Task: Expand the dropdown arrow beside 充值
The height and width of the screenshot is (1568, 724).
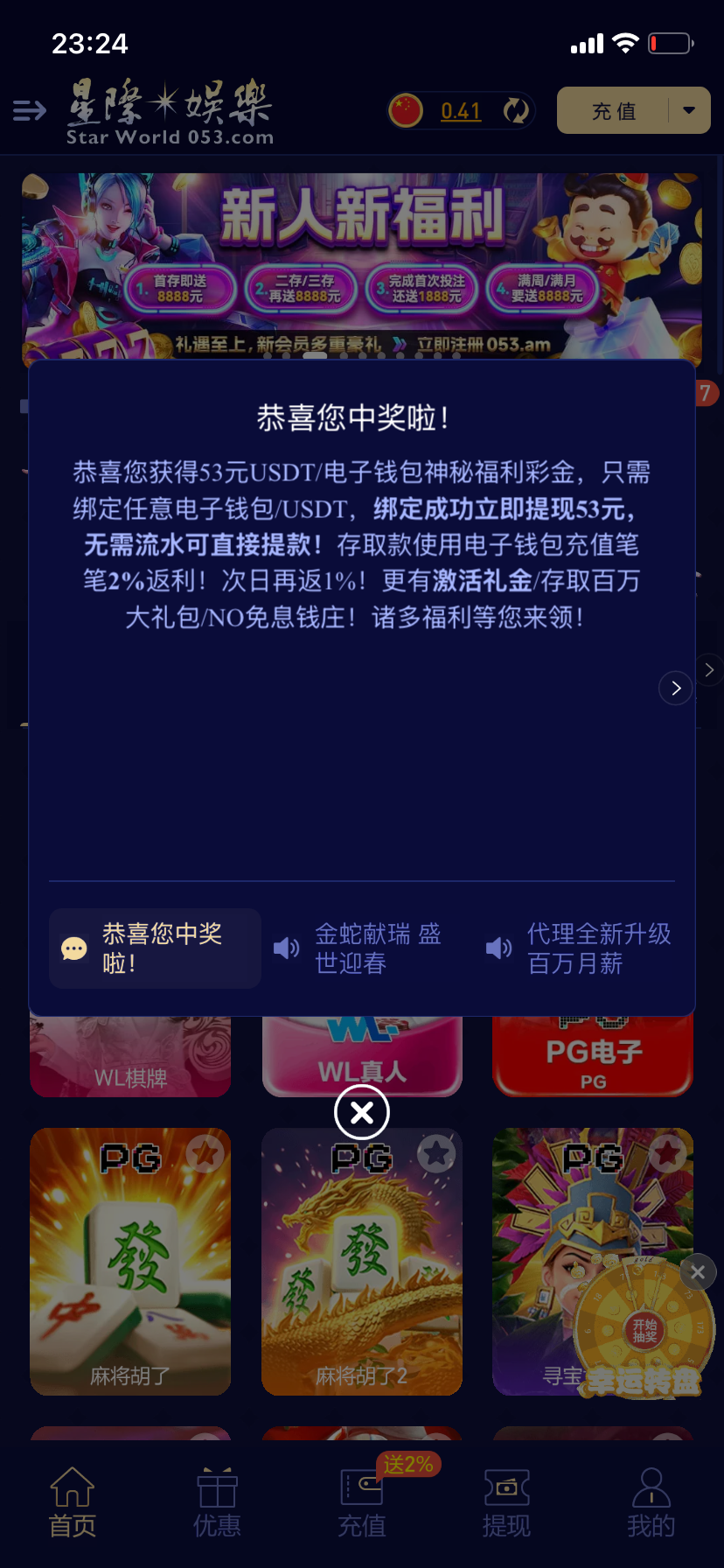Action: 689,111
